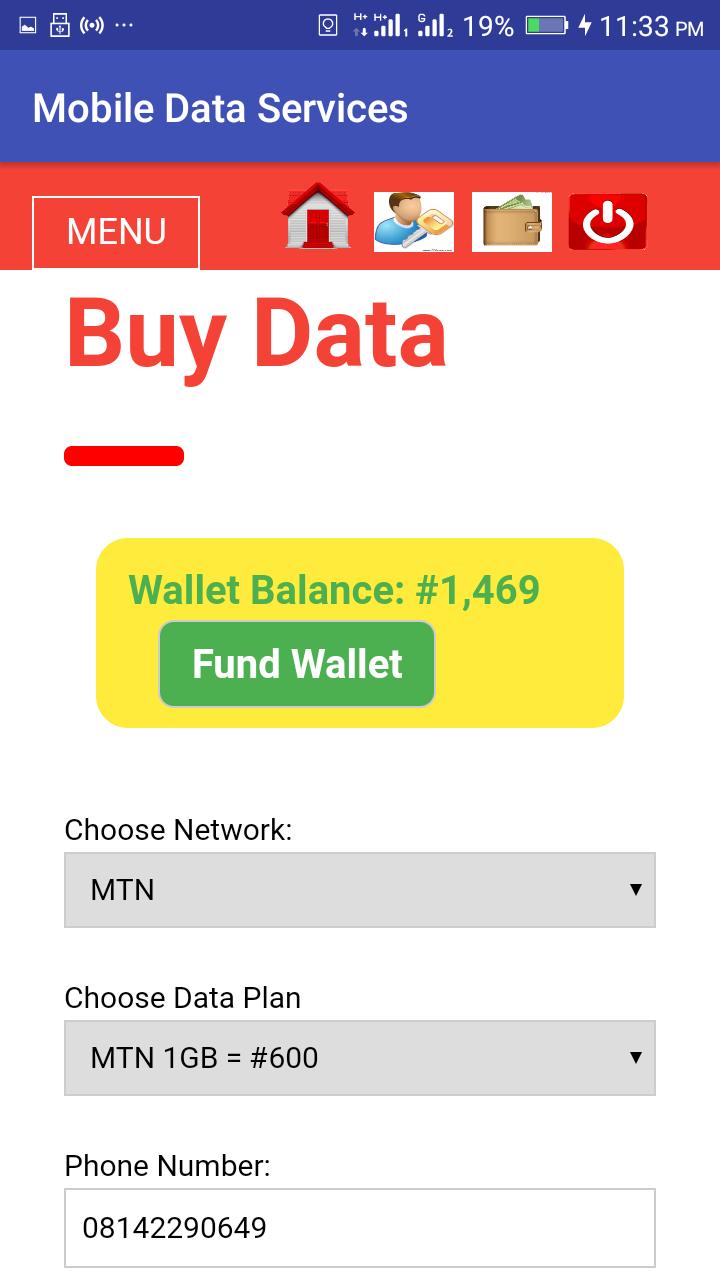Screen dimensions: 720x1280
Task: Tap the Fund Wallet button
Action: click(x=297, y=664)
